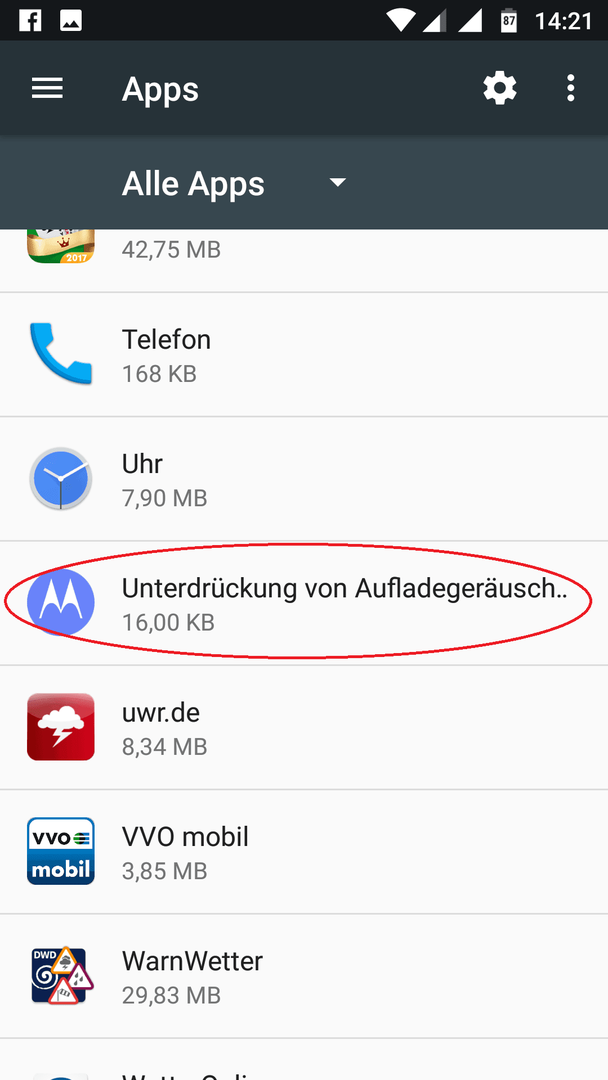Open the overflow menu
This screenshot has width=608, height=1080.
pos(570,89)
